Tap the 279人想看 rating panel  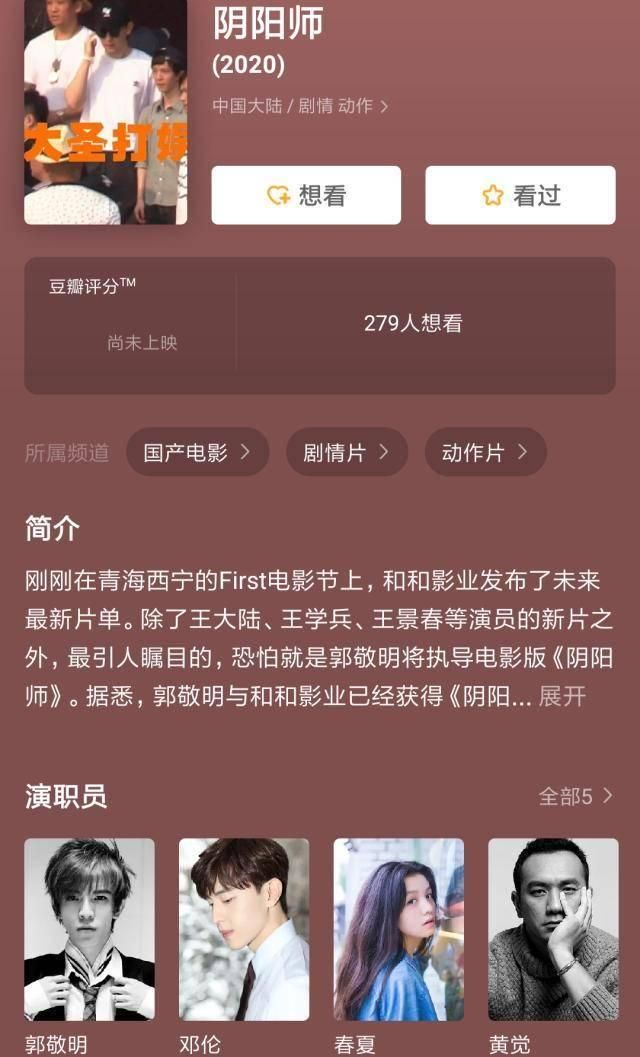tap(412, 324)
